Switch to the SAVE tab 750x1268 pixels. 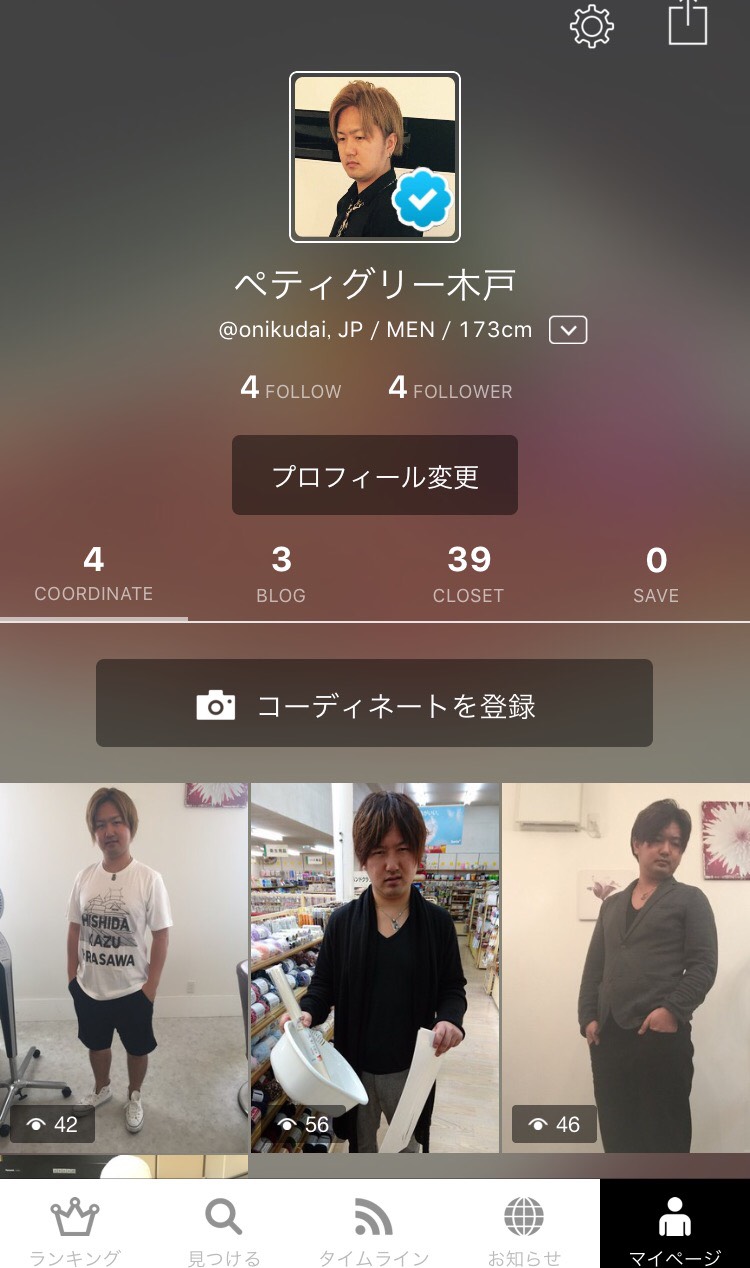(x=656, y=574)
